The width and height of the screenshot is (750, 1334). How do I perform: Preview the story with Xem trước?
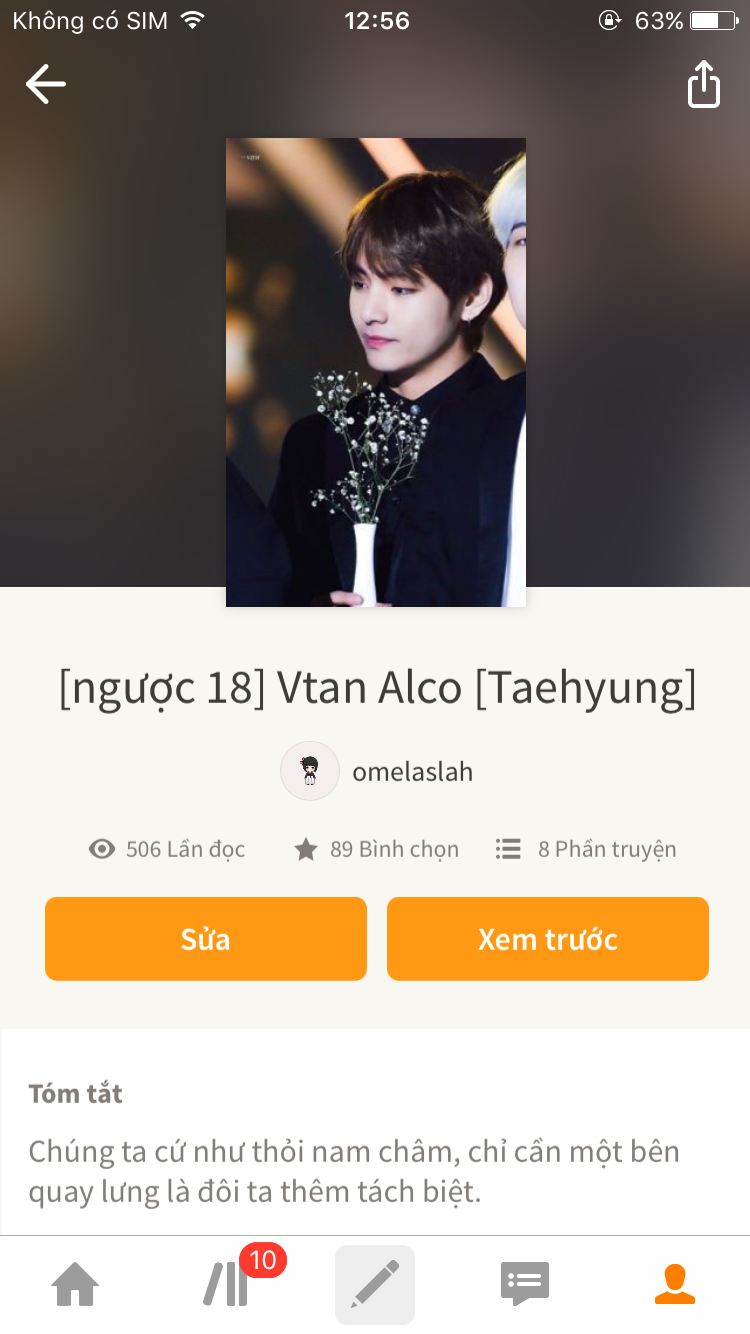pyautogui.click(x=548, y=939)
